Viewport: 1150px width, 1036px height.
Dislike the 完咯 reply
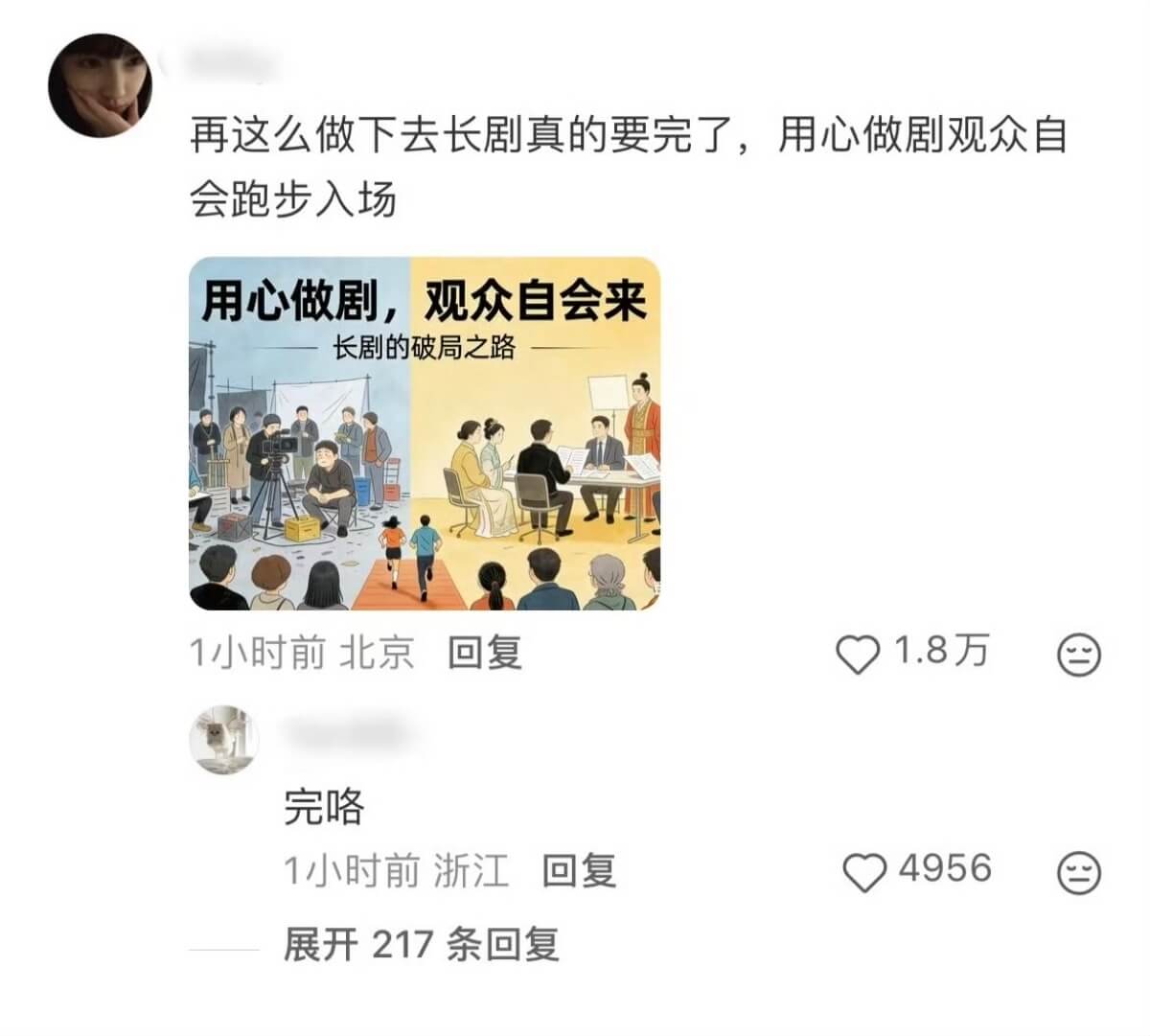pos(1078,873)
